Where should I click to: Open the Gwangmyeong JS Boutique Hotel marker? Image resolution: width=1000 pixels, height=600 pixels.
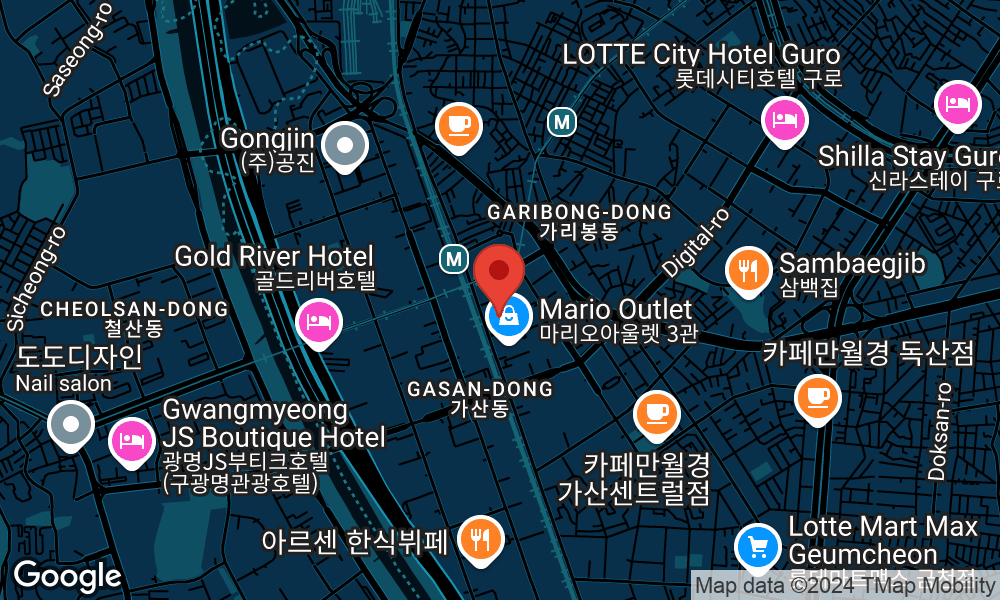pyautogui.click(x=131, y=439)
